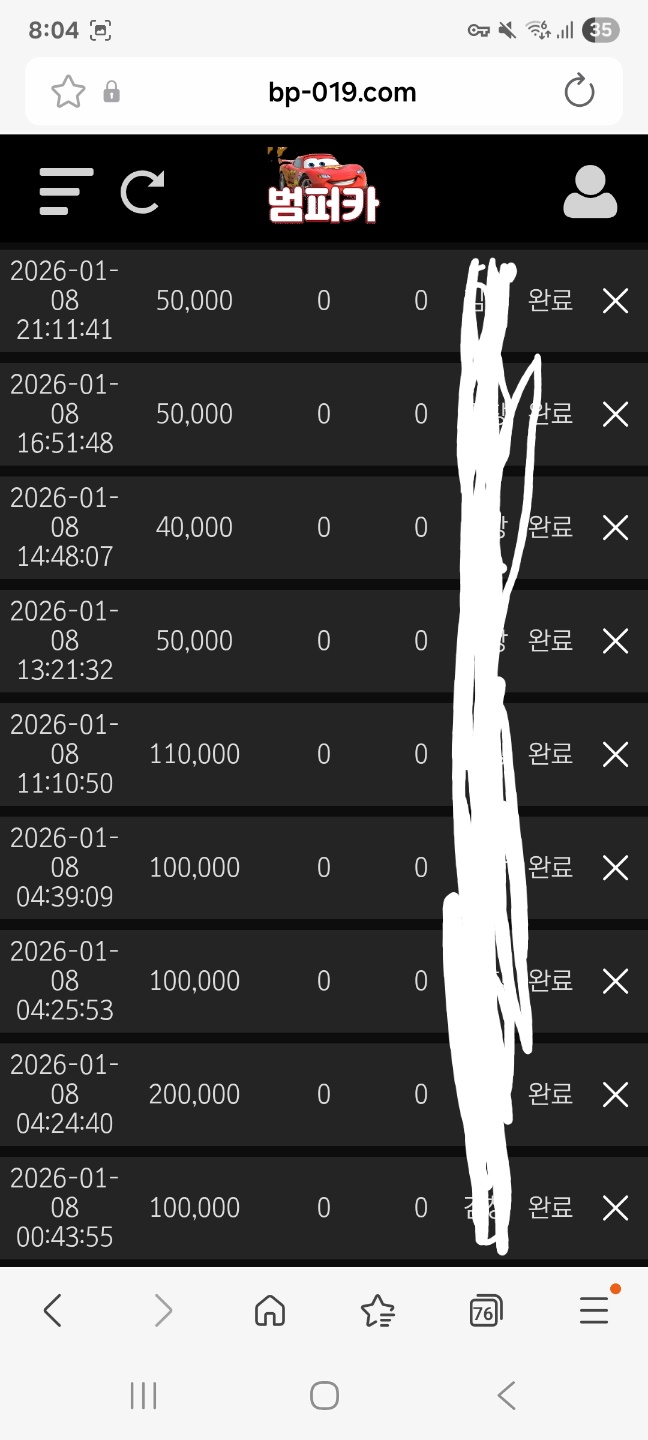Delete the 110,000 record
Image resolution: width=648 pixels, height=1440 pixels.
click(615, 754)
